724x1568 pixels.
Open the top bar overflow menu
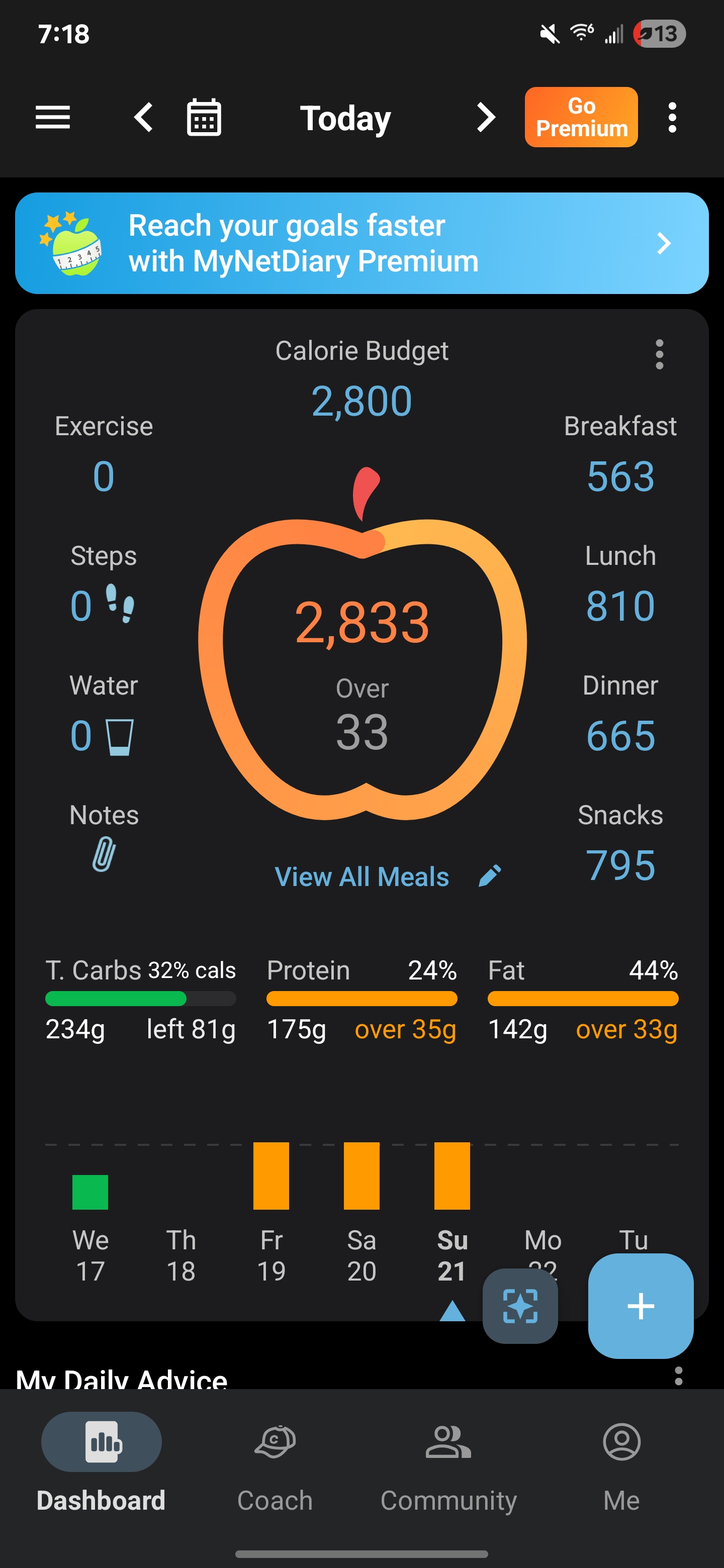click(672, 117)
